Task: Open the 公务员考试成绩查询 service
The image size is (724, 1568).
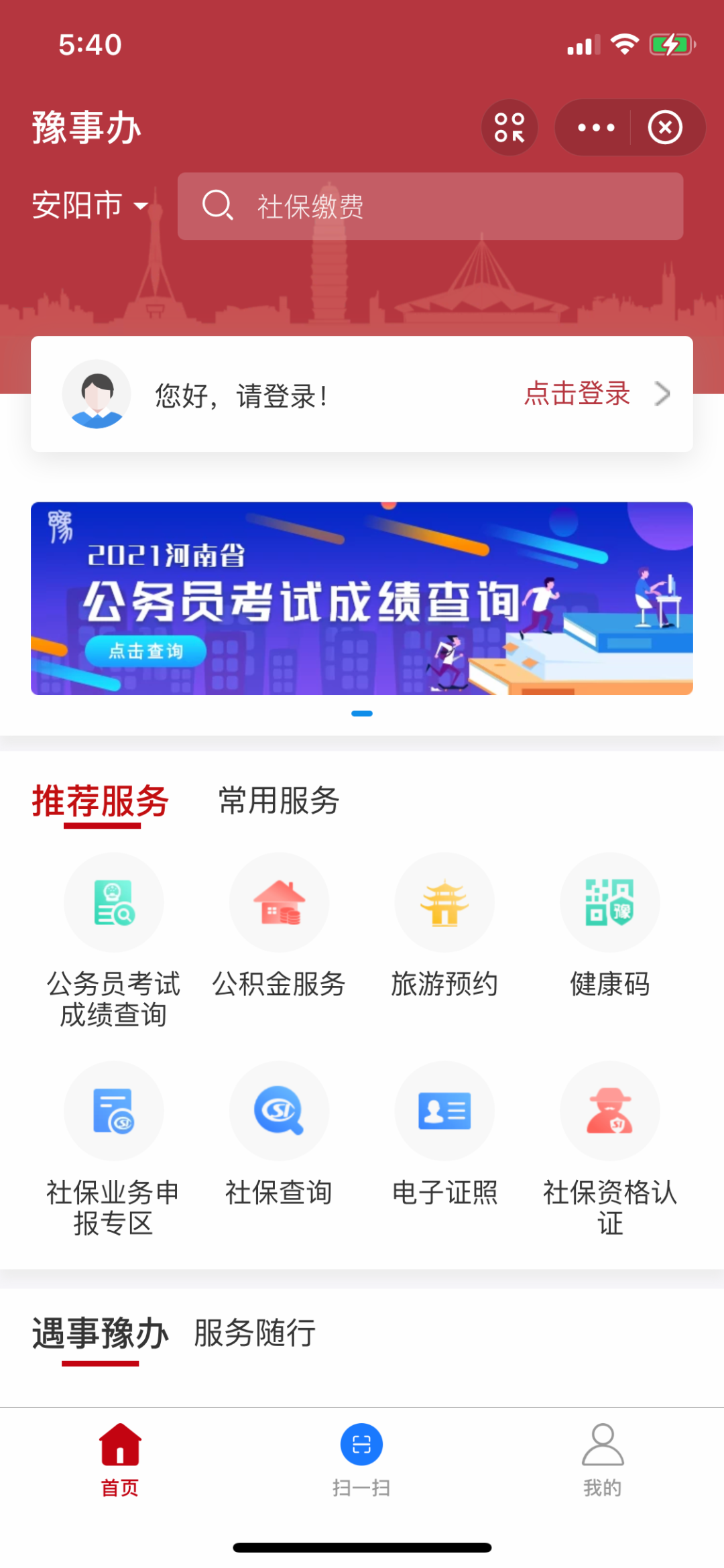Action: point(114,940)
